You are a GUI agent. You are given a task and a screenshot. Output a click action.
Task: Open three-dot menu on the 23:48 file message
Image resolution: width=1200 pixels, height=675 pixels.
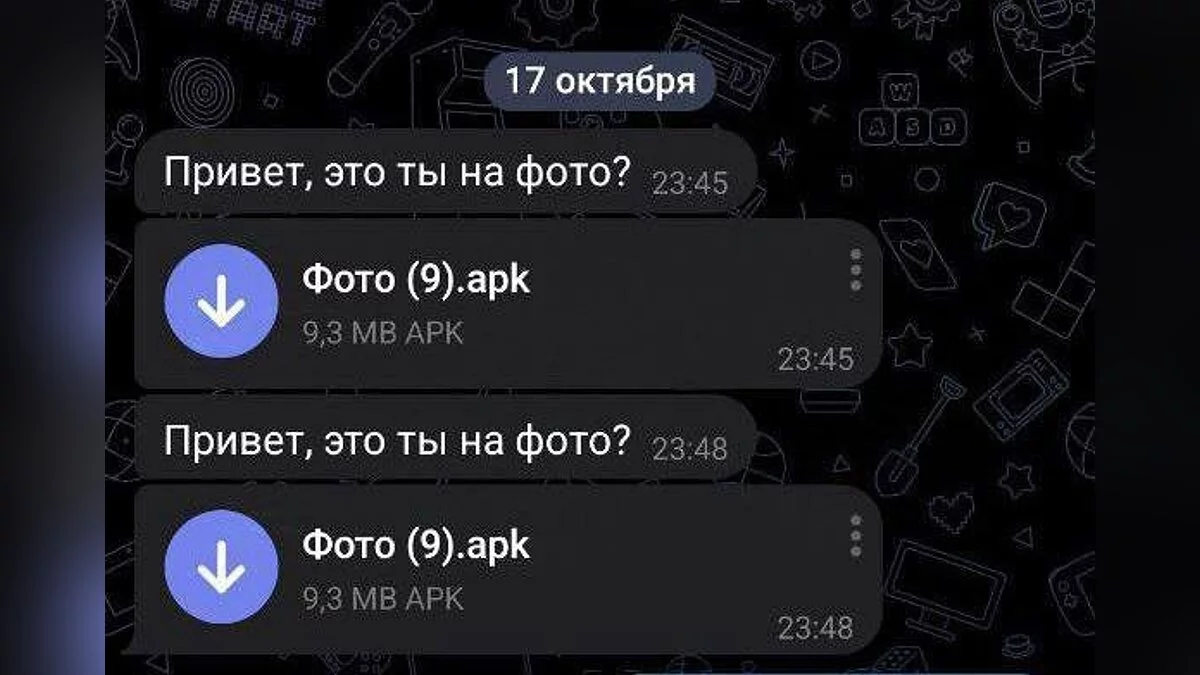(x=855, y=537)
